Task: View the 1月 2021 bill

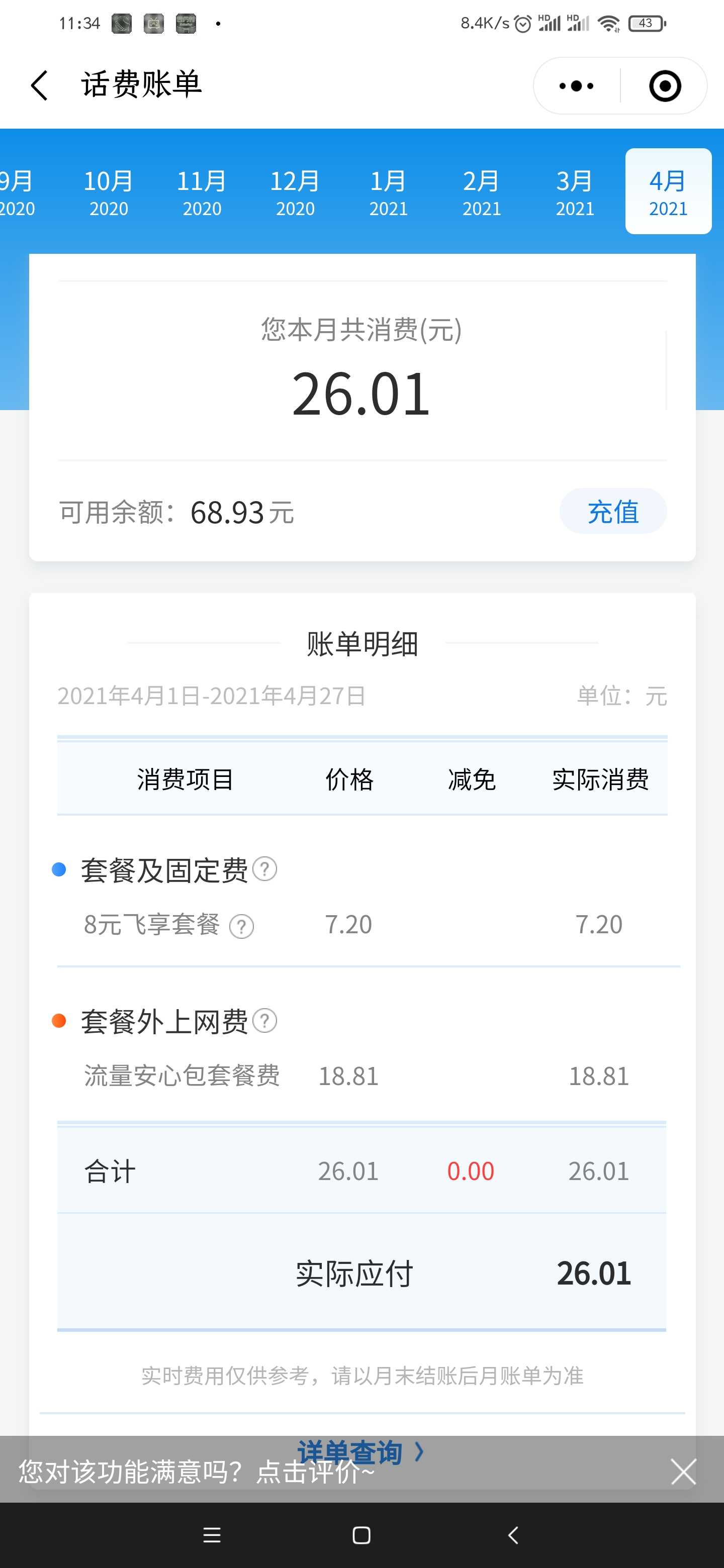Action: (x=389, y=192)
